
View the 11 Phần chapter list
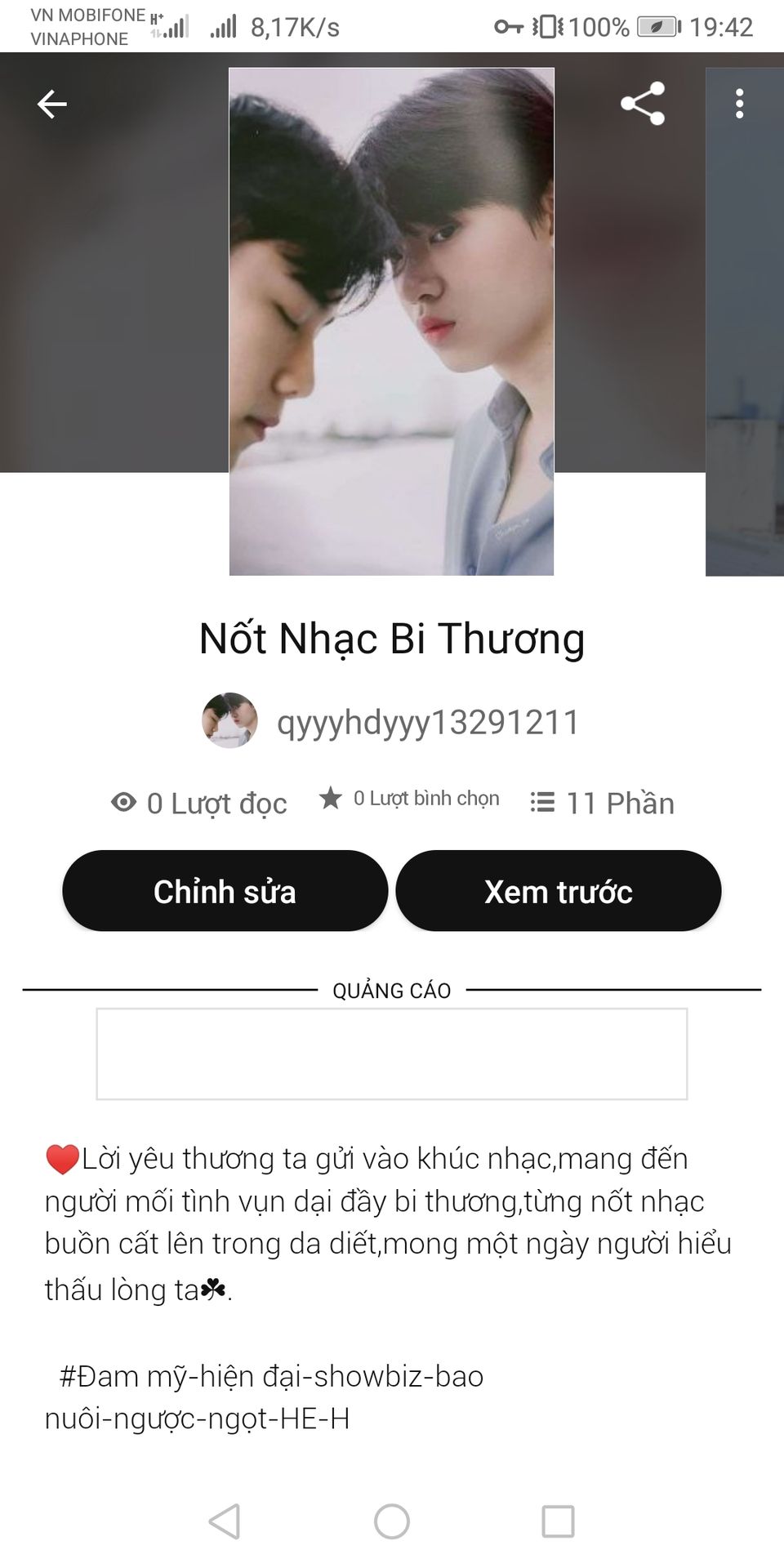coord(603,803)
